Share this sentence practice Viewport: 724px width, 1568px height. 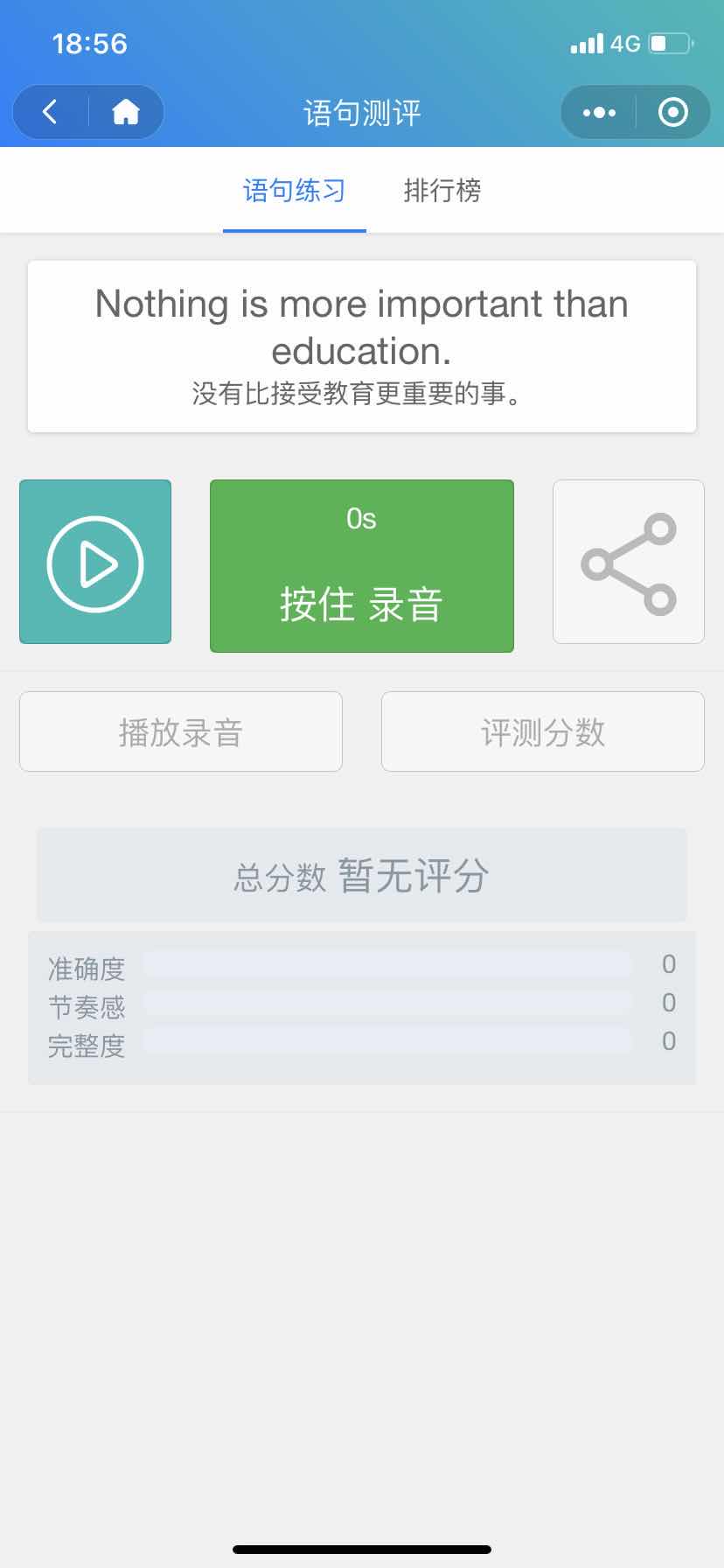click(628, 562)
